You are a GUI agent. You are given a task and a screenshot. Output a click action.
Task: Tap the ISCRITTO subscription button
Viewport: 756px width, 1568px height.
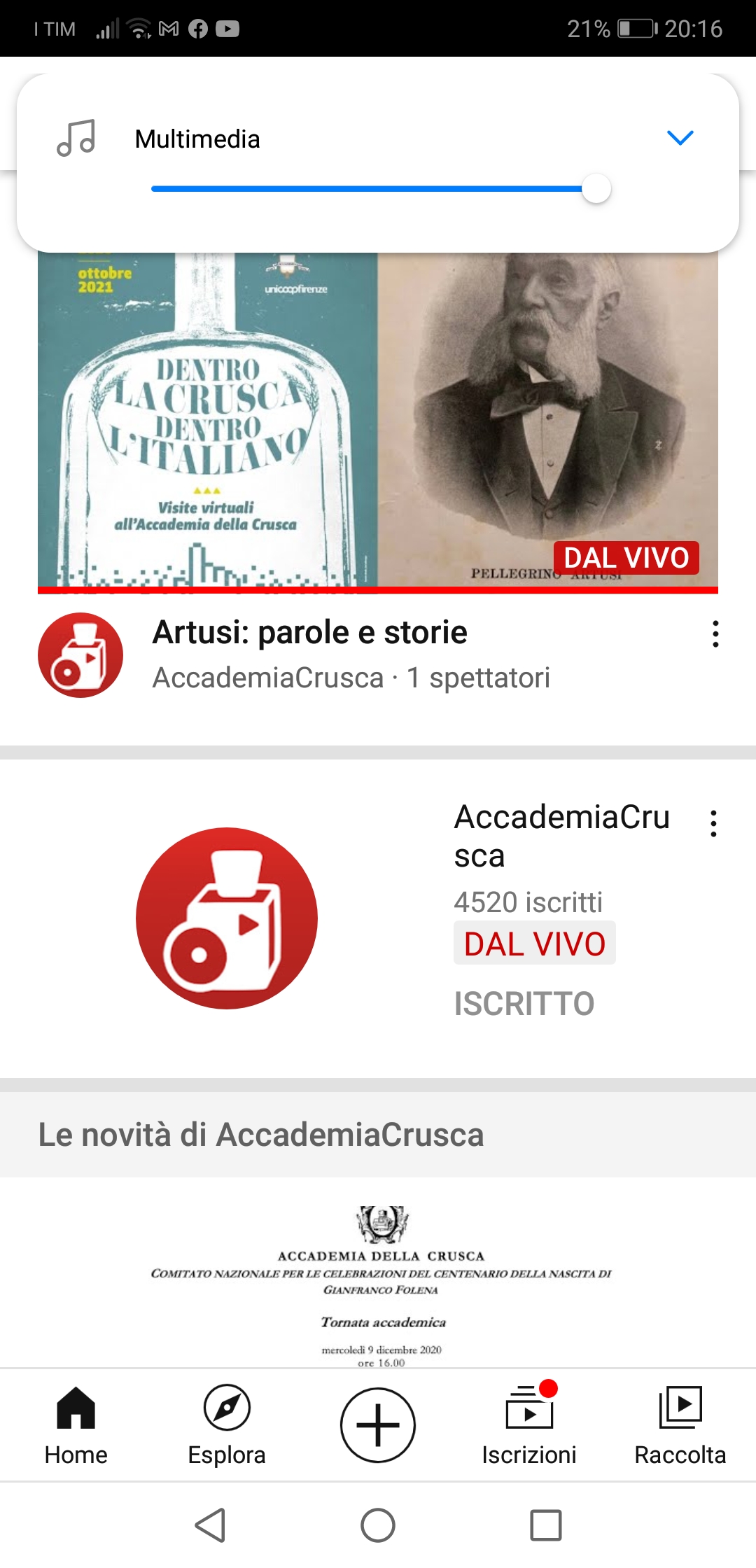[x=524, y=1003]
